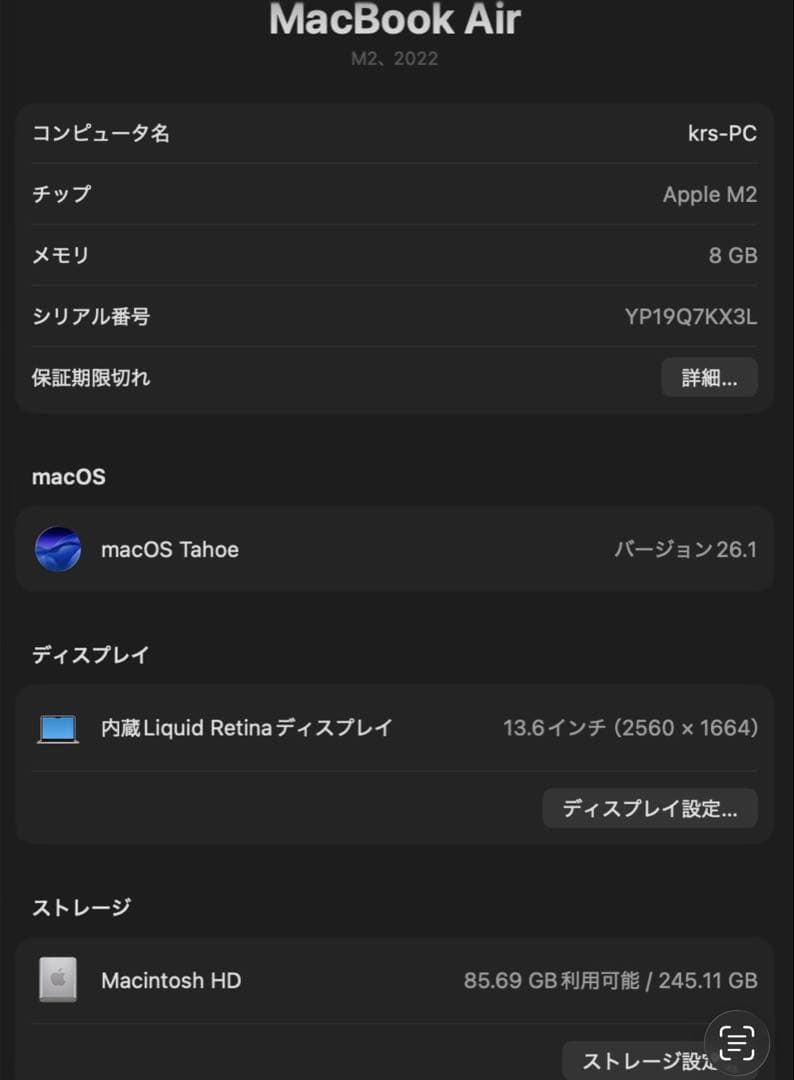Select the macOS section header
The width and height of the screenshot is (794, 1080).
pos(68,477)
